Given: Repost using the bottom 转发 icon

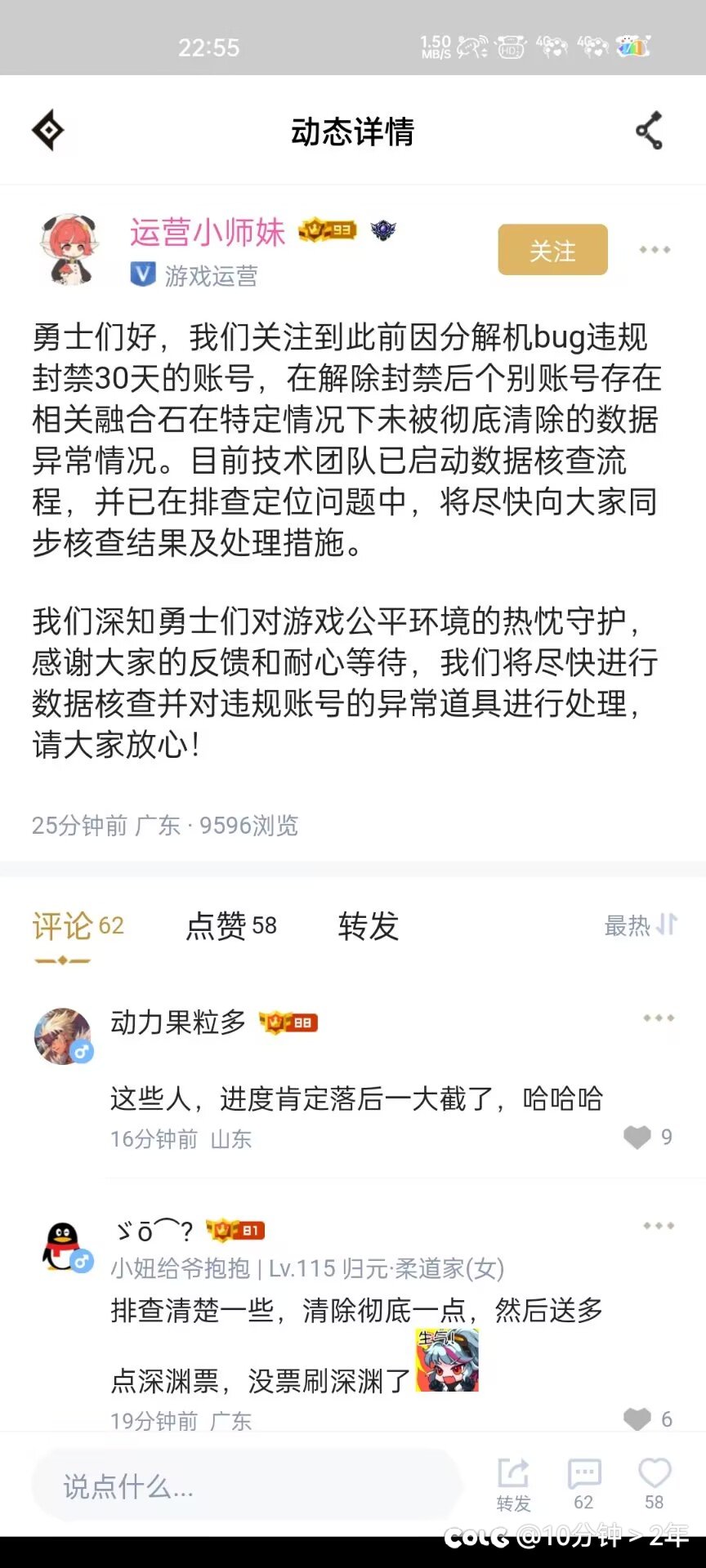Looking at the screenshot, I should click(513, 1484).
